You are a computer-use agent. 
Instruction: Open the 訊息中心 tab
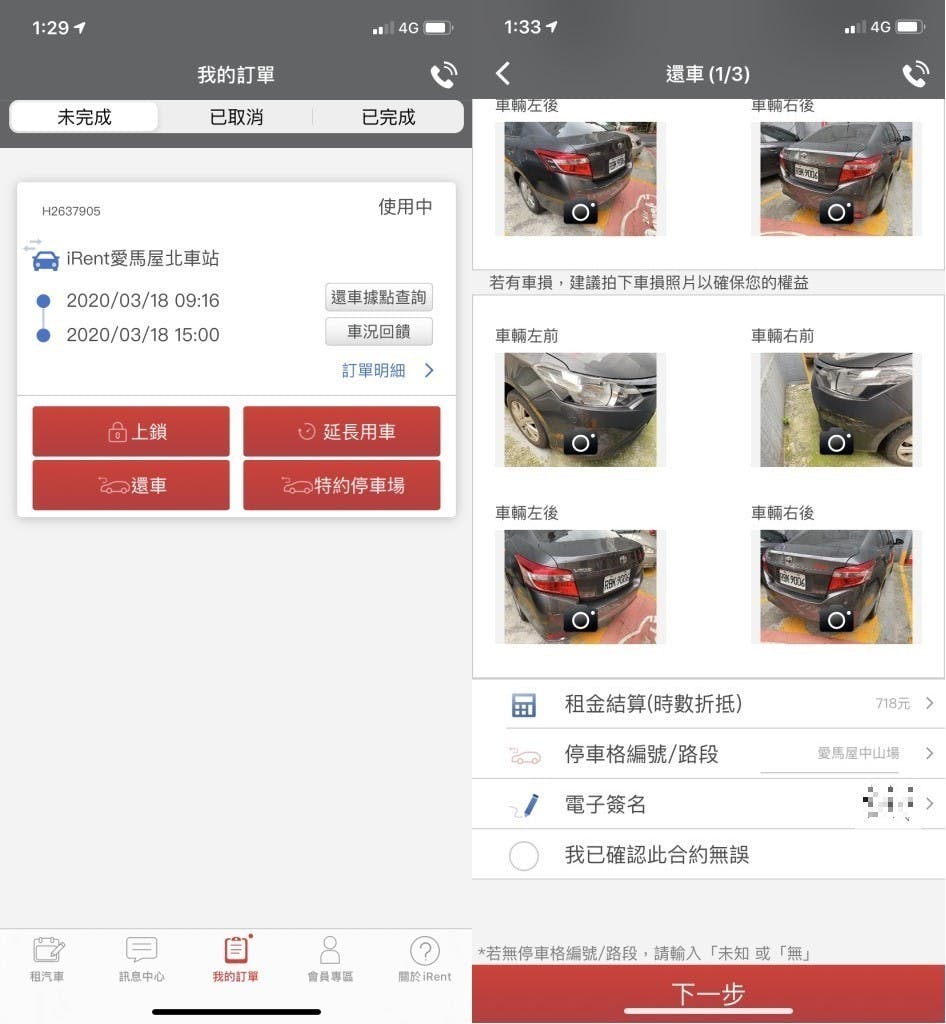pos(141,959)
